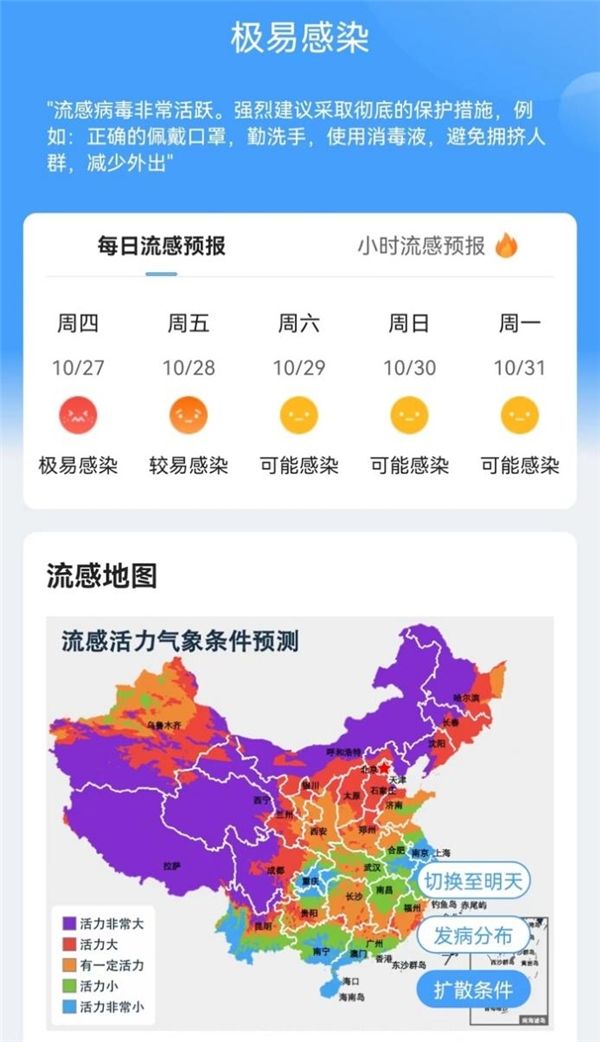
Task: Select the 扩散条件 button
Action: pos(473,990)
